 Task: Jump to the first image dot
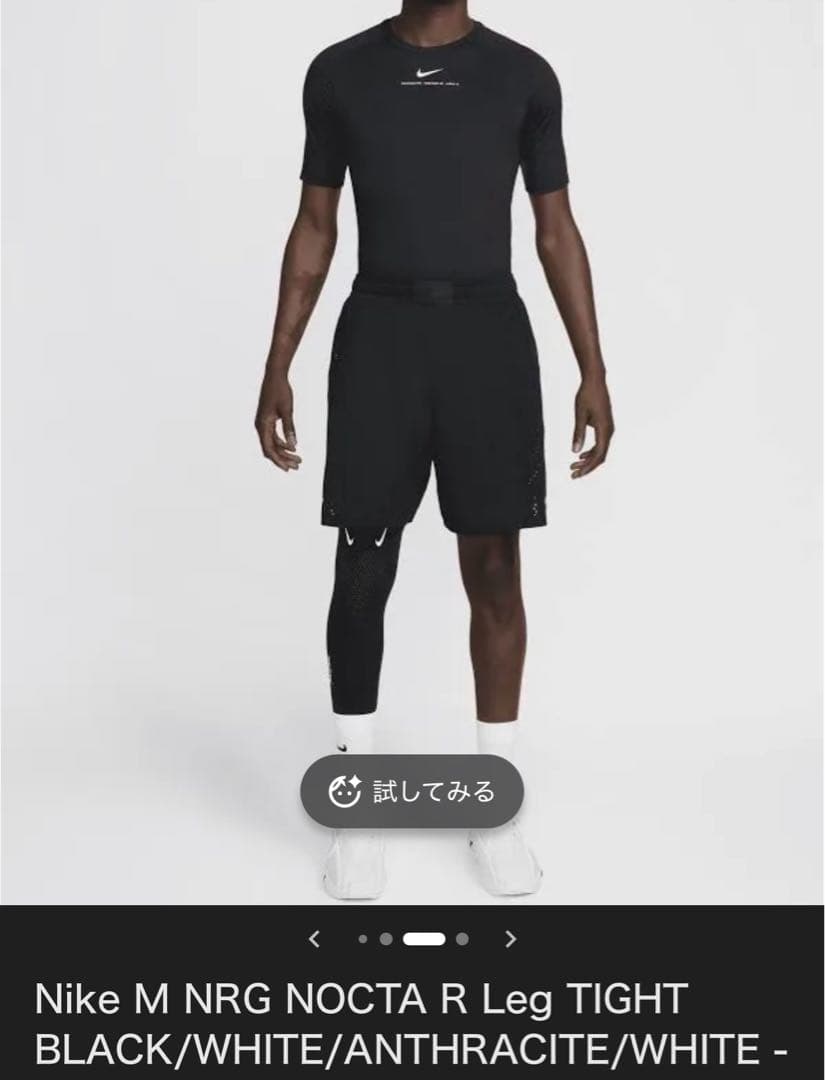362,939
